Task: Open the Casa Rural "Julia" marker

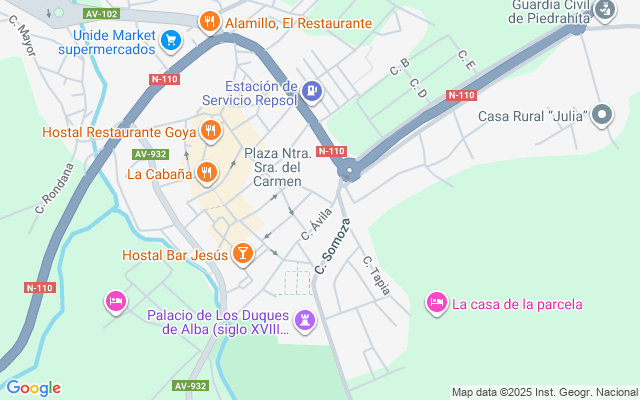Action: 601,116
